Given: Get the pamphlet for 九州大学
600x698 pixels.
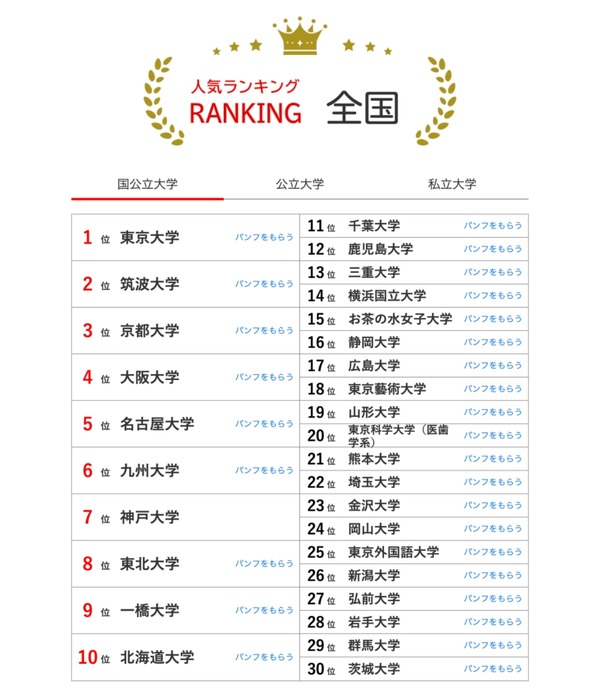Looking at the screenshot, I should 264,470.
